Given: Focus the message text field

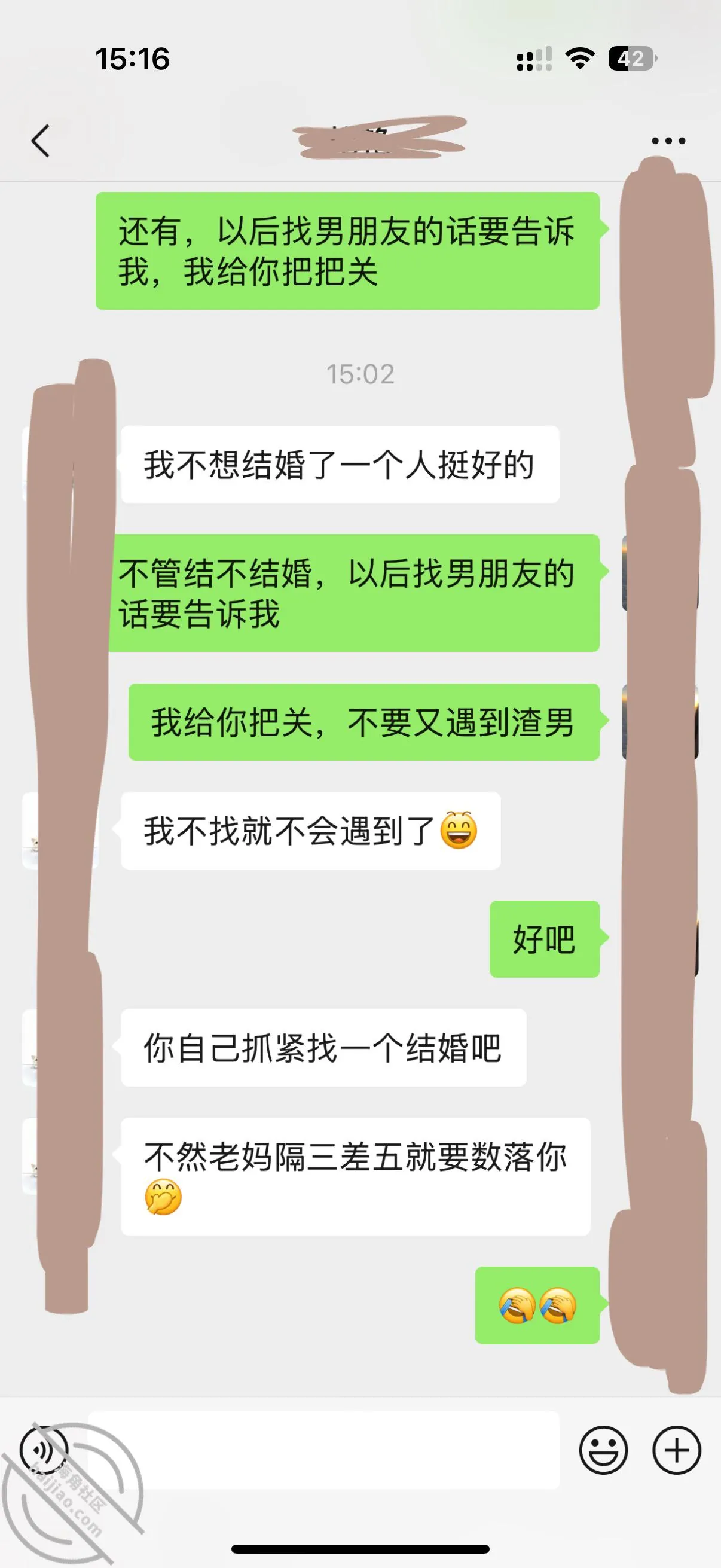Looking at the screenshot, I should click(323, 1450).
